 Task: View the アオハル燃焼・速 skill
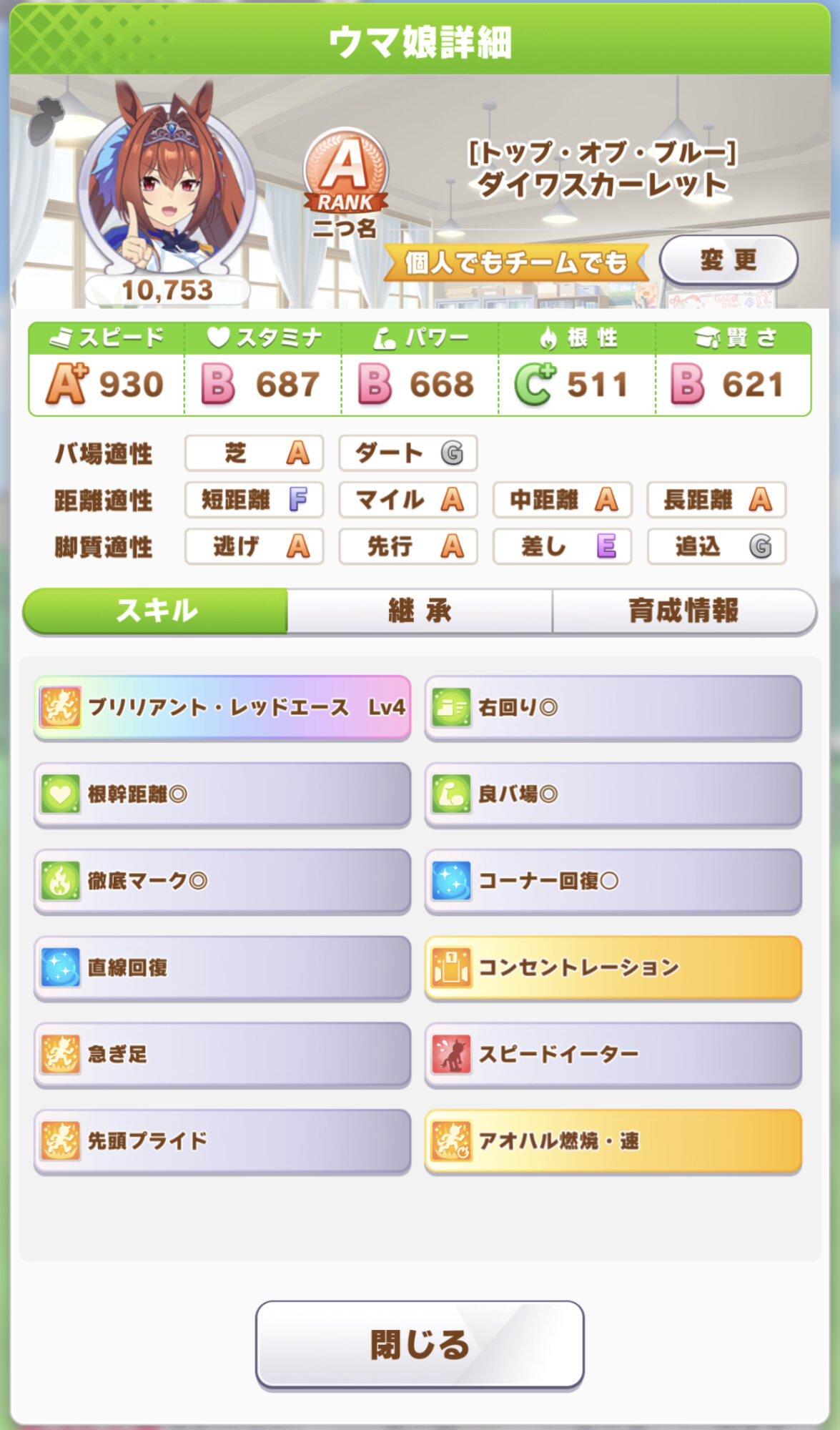click(613, 1141)
